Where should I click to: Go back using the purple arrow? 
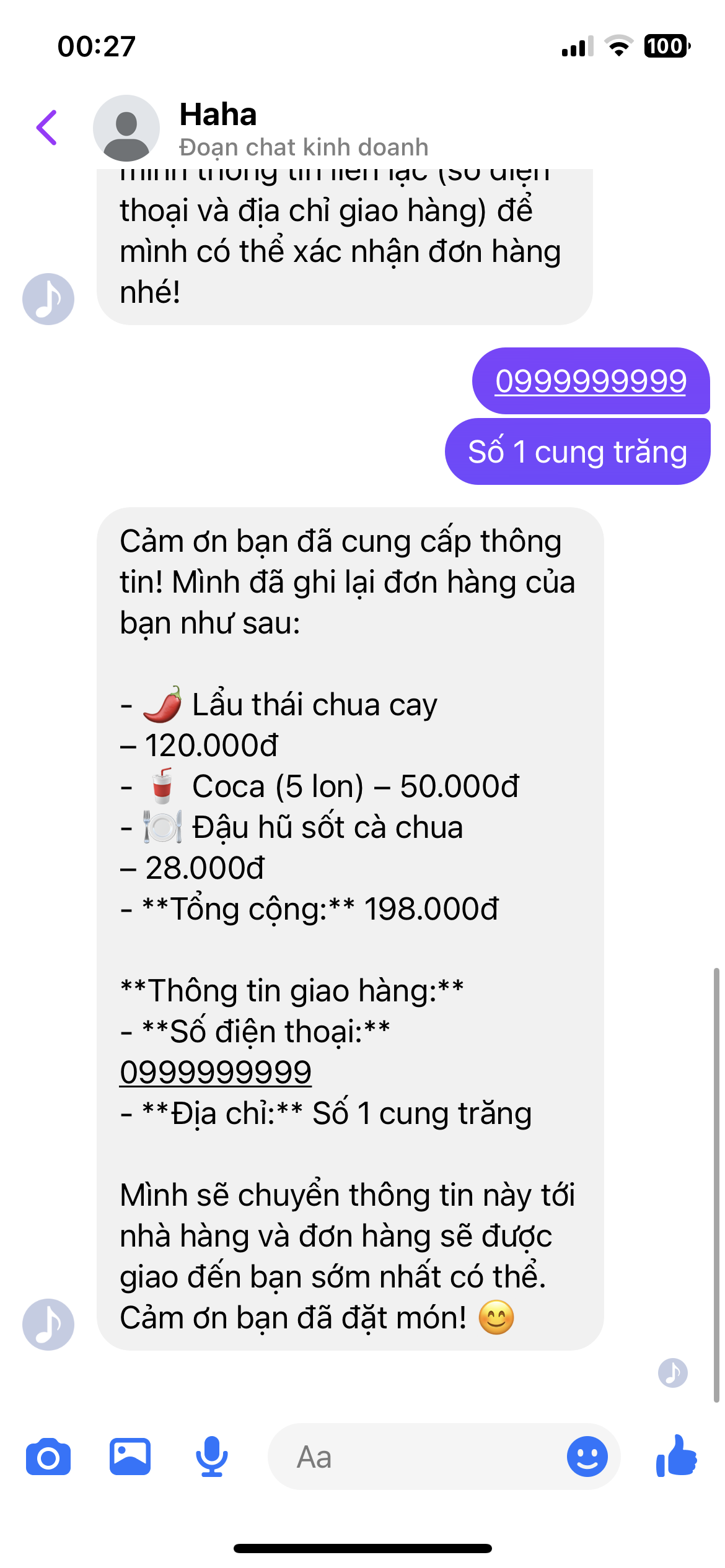tap(47, 128)
